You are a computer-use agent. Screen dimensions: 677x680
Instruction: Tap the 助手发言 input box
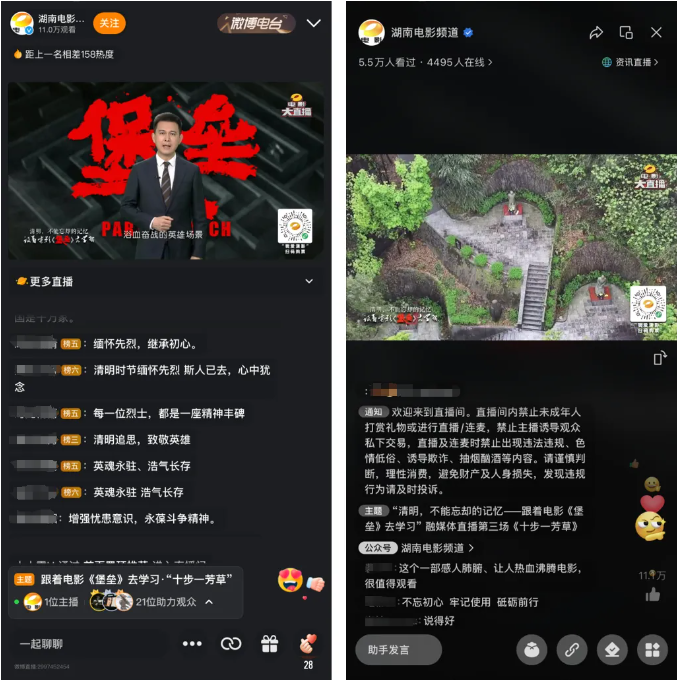(x=398, y=650)
